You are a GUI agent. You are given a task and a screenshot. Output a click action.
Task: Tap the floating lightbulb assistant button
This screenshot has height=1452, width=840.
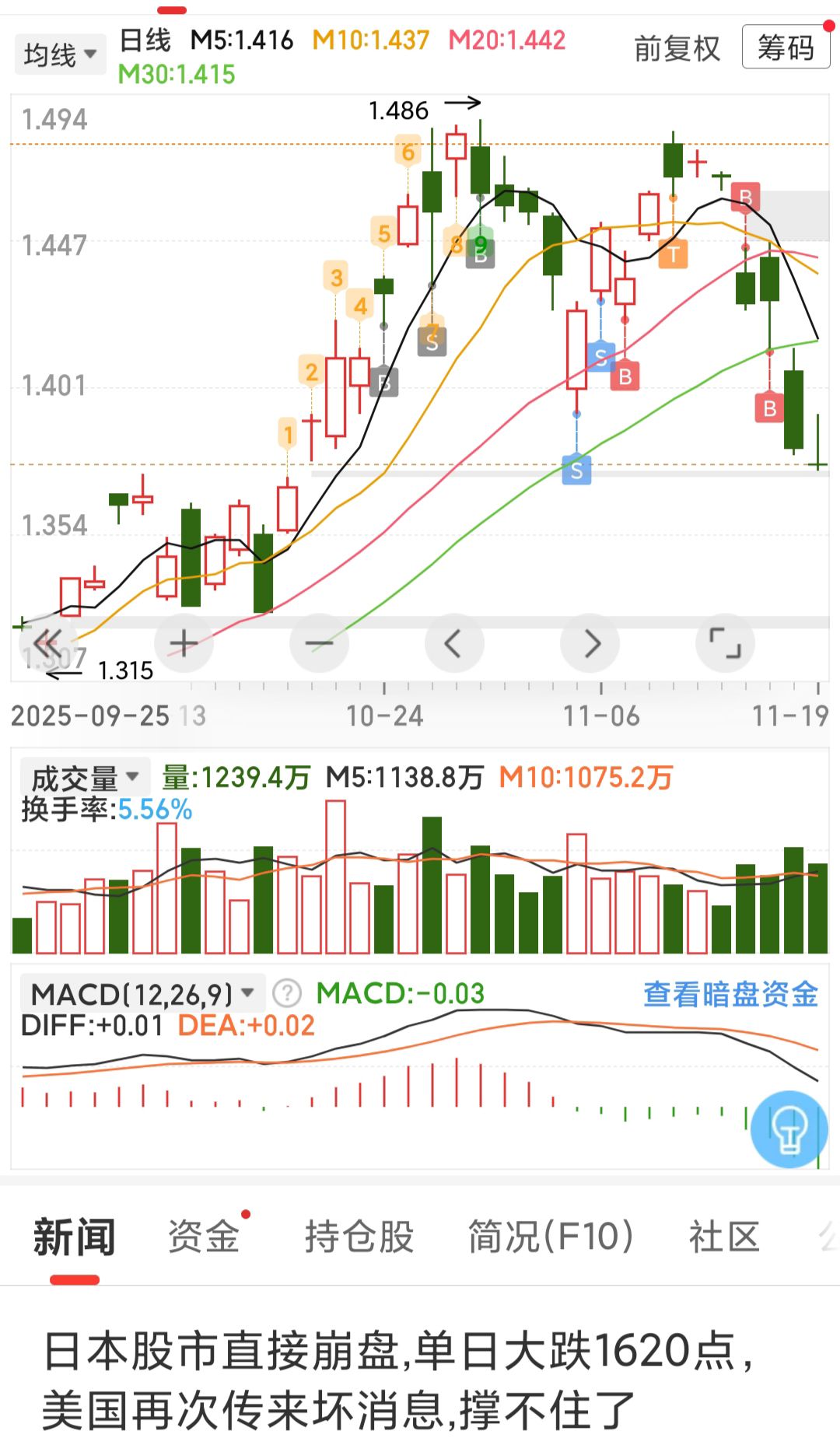coord(789,1129)
